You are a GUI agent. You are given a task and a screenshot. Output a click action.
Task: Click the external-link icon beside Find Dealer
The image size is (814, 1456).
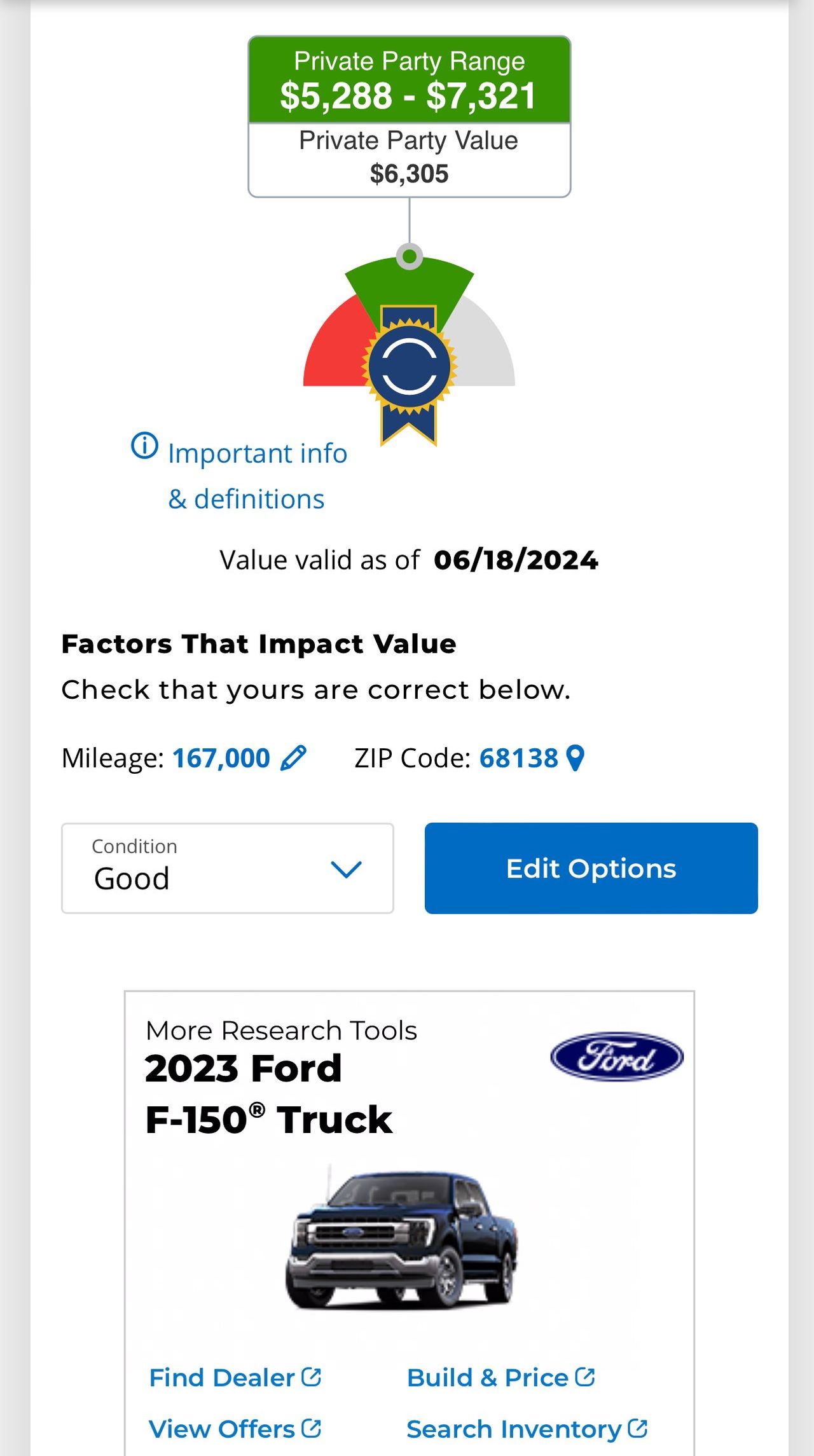[x=310, y=1377]
